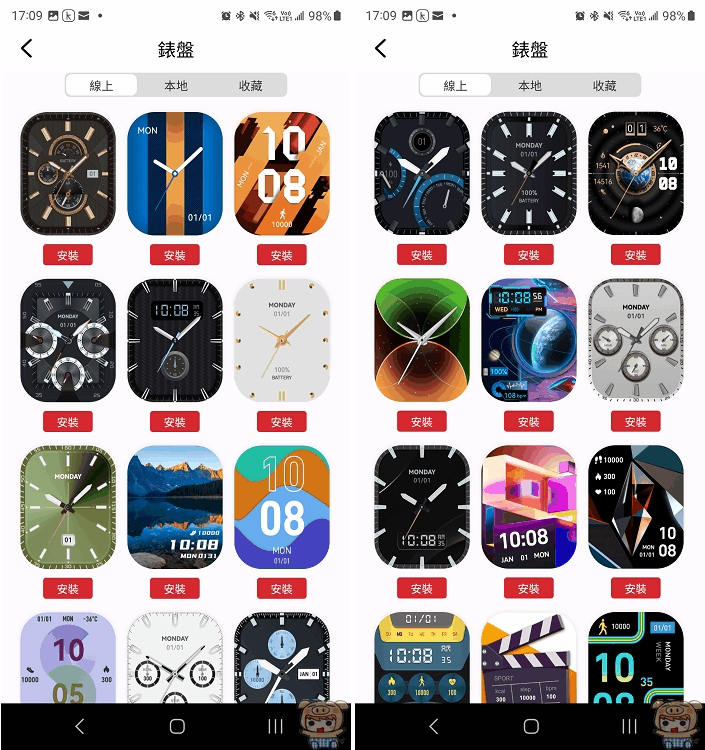Open the green radial analog watch face
705x750 pixels.
point(68,507)
